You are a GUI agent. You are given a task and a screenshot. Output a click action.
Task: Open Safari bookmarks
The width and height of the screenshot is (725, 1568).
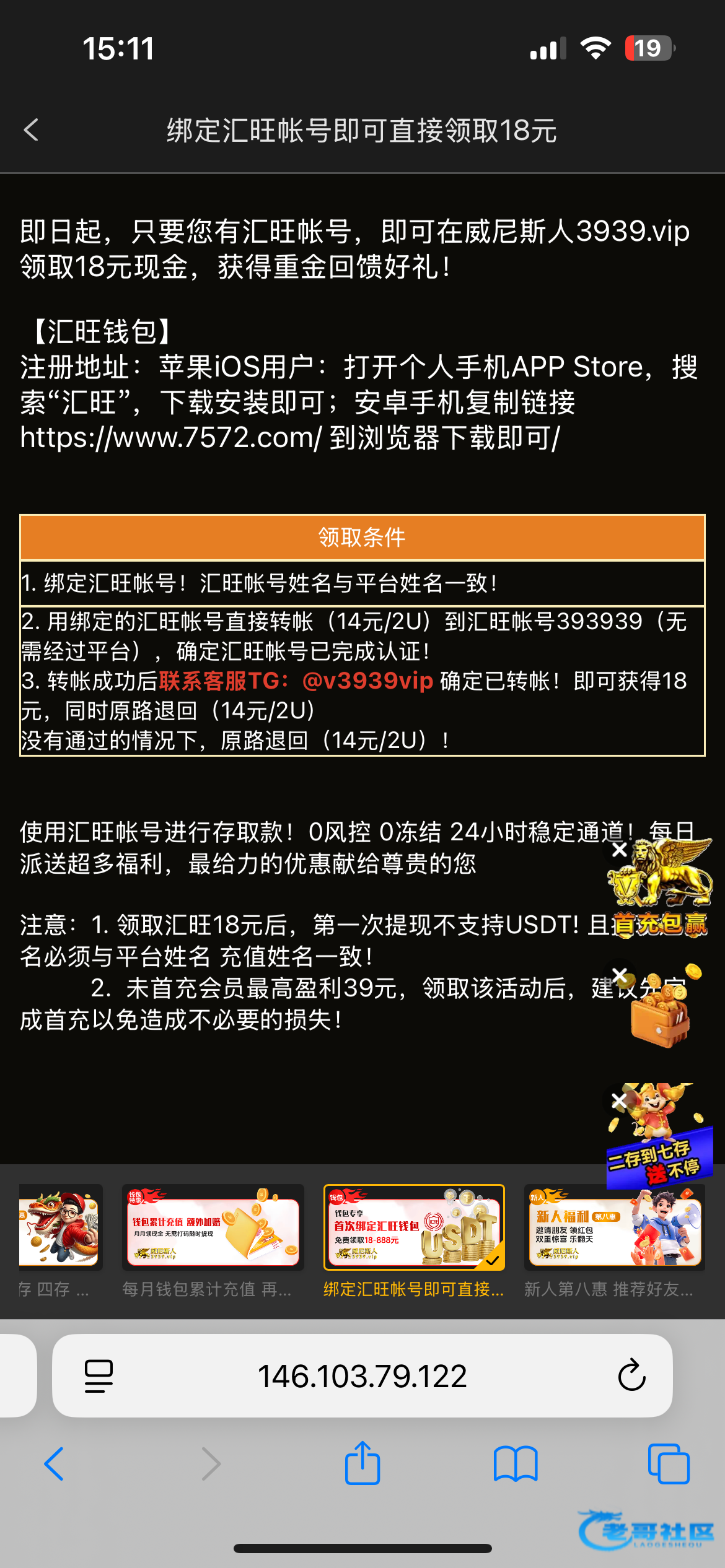[516, 1464]
